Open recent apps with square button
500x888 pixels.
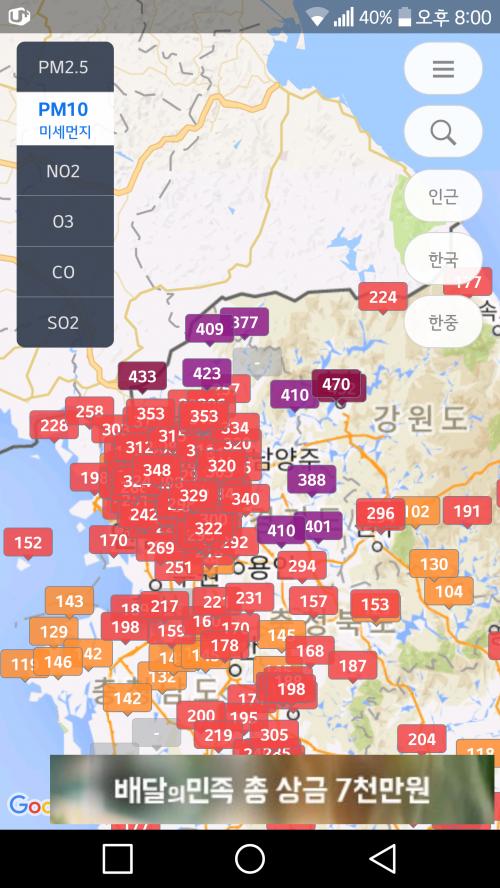coord(118,859)
